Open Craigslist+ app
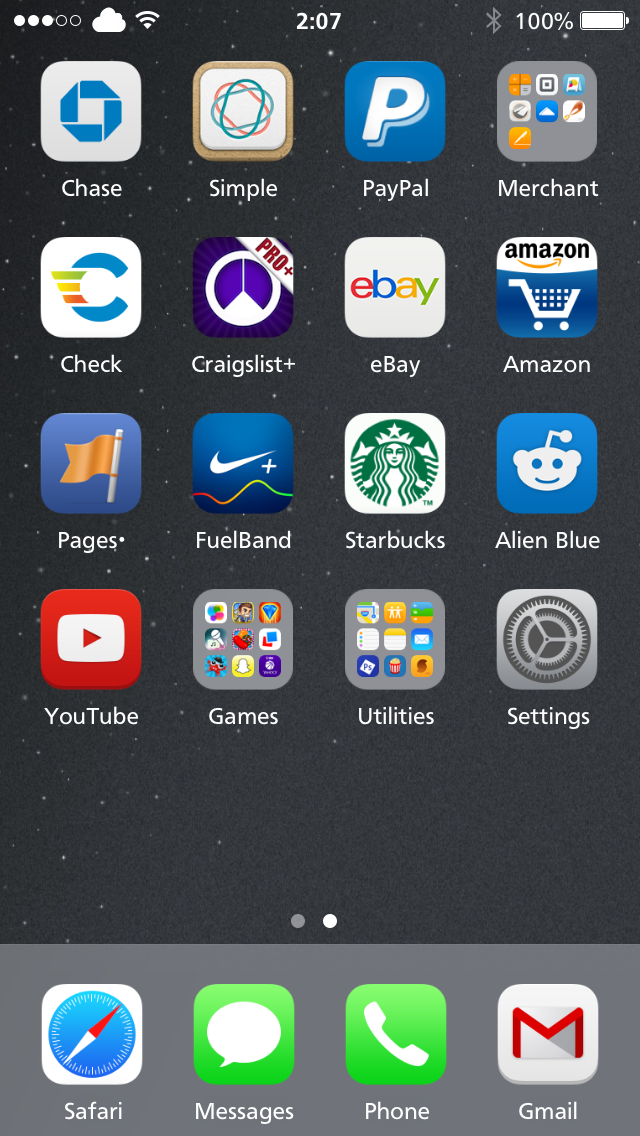640x1136 pixels. [243, 287]
